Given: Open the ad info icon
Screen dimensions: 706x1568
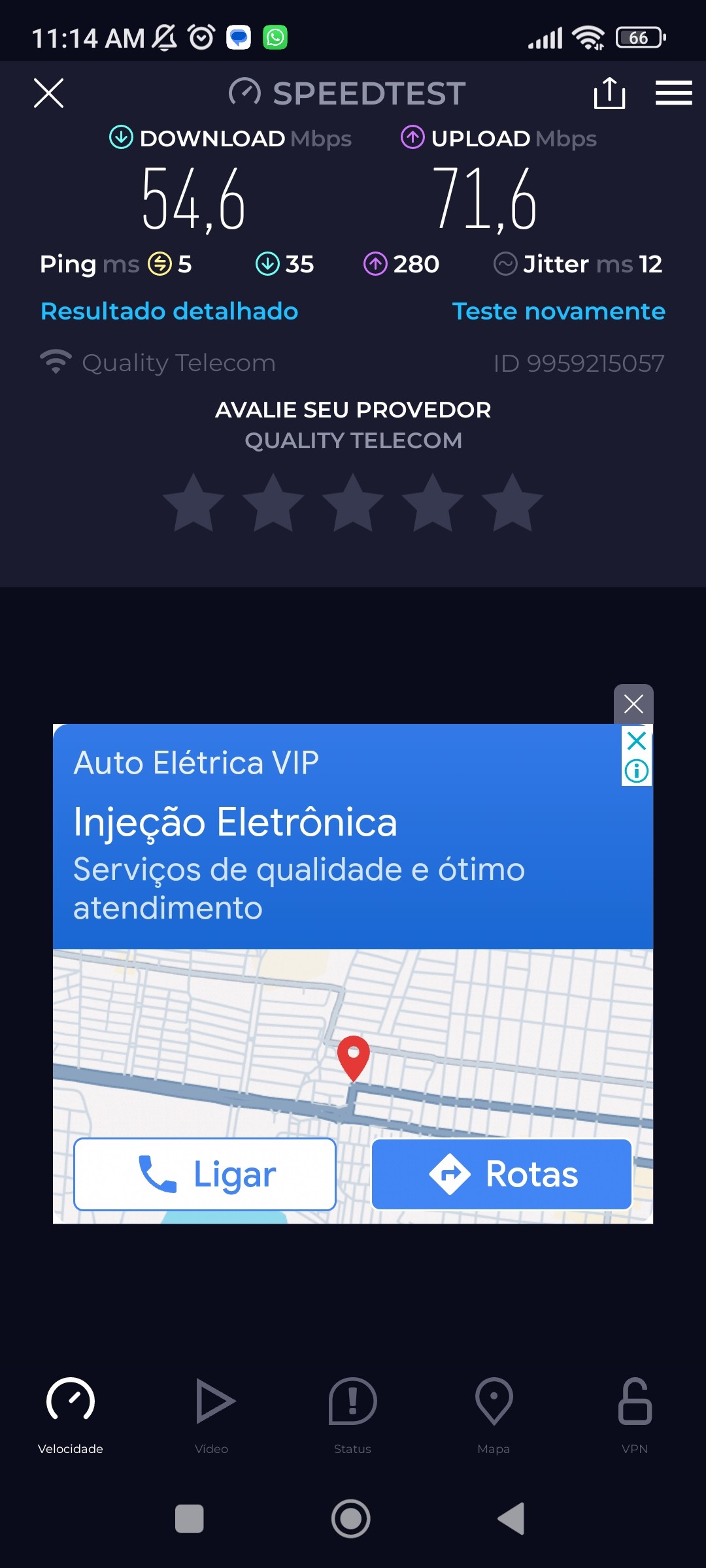Looking at the screenshot, I should pyautogui.click(x=636, y=771).
